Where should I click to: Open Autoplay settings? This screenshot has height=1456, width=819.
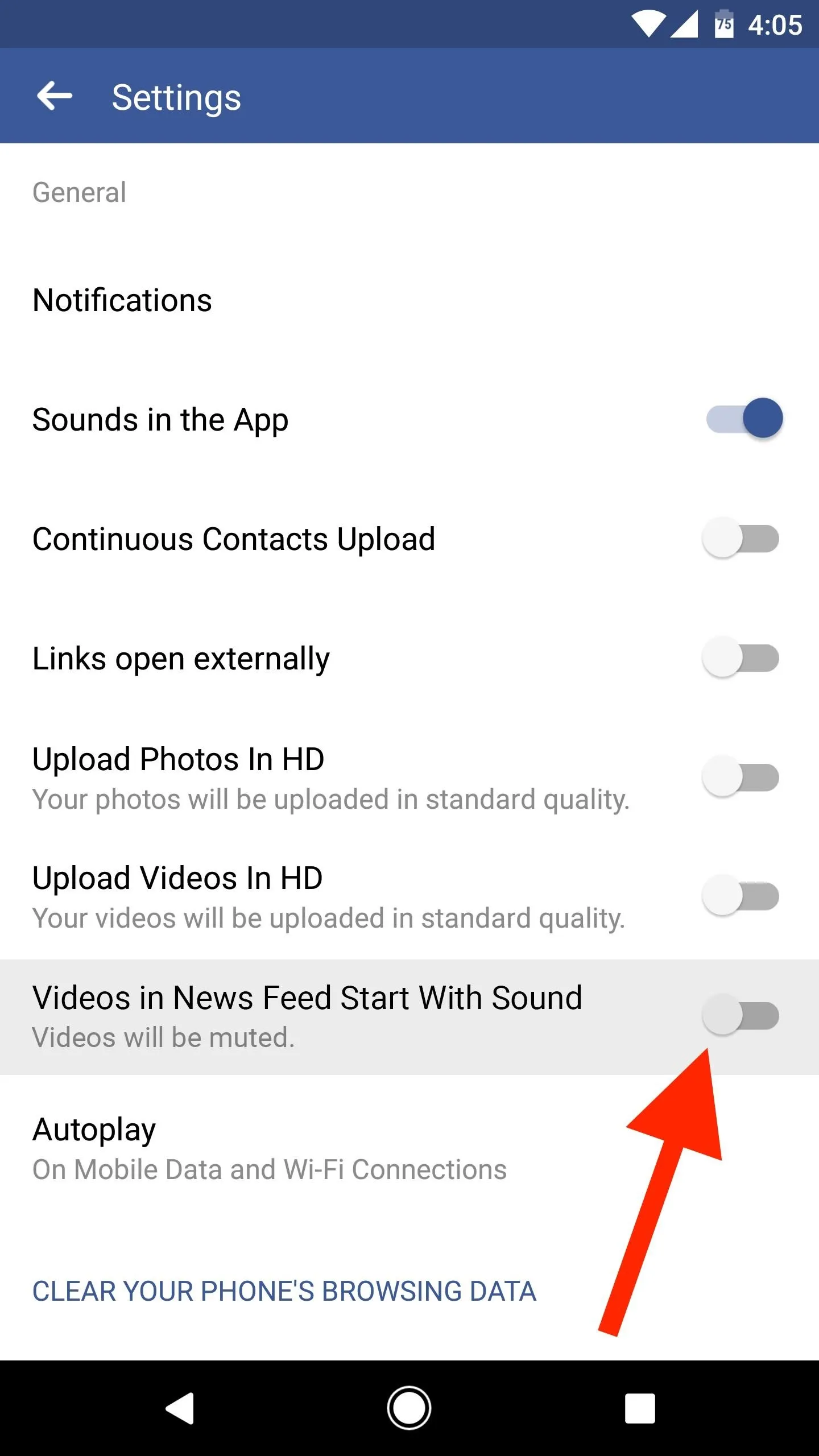click(409, 1148)
